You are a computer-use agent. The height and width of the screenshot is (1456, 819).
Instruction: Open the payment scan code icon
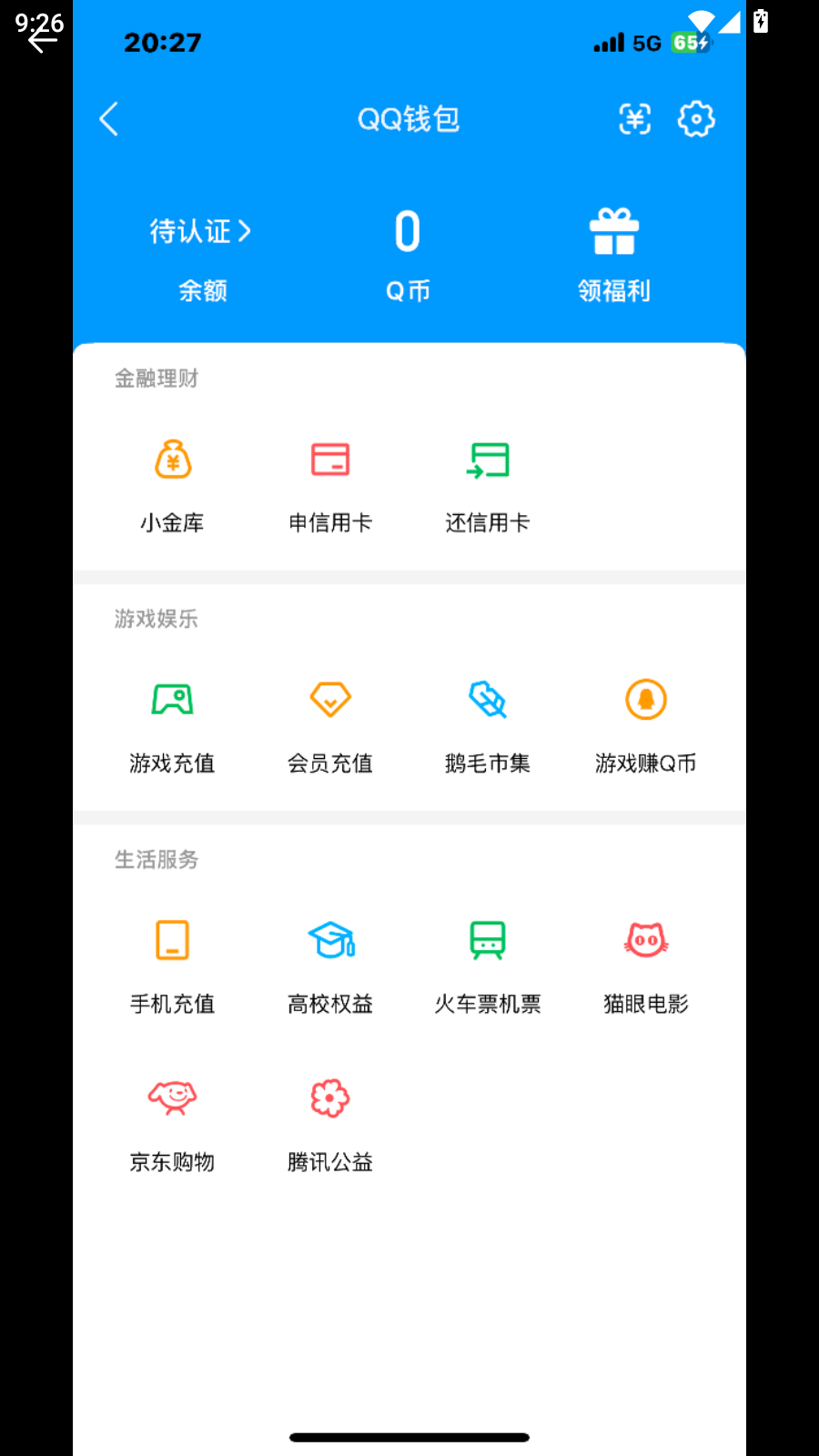click(634, 119)
